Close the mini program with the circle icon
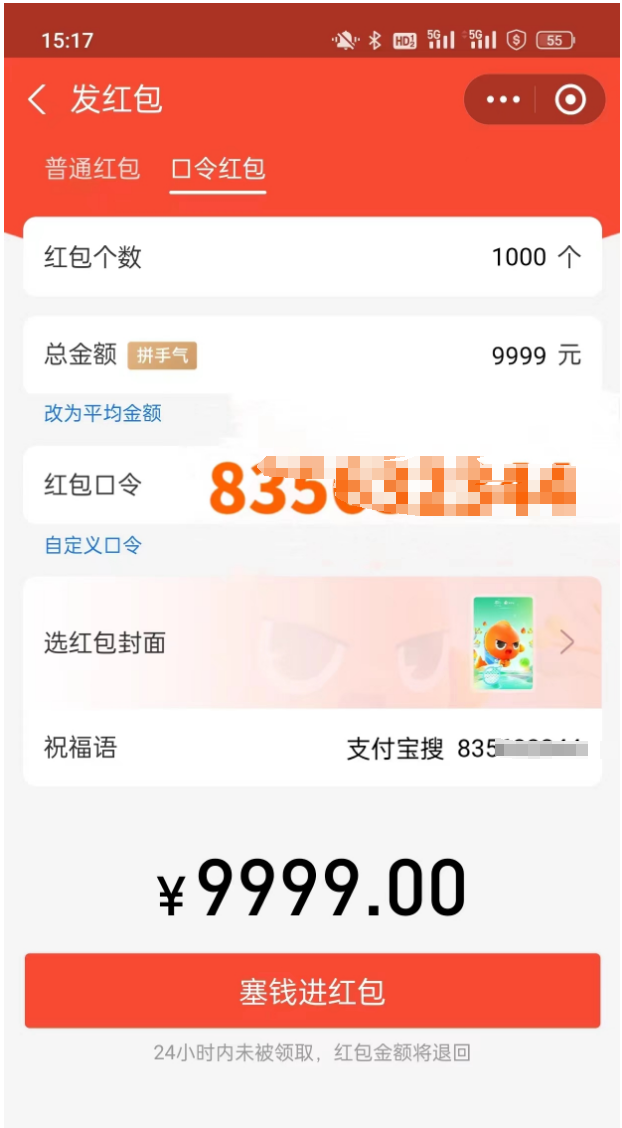 pyautogui.click(x=570, y=100)
